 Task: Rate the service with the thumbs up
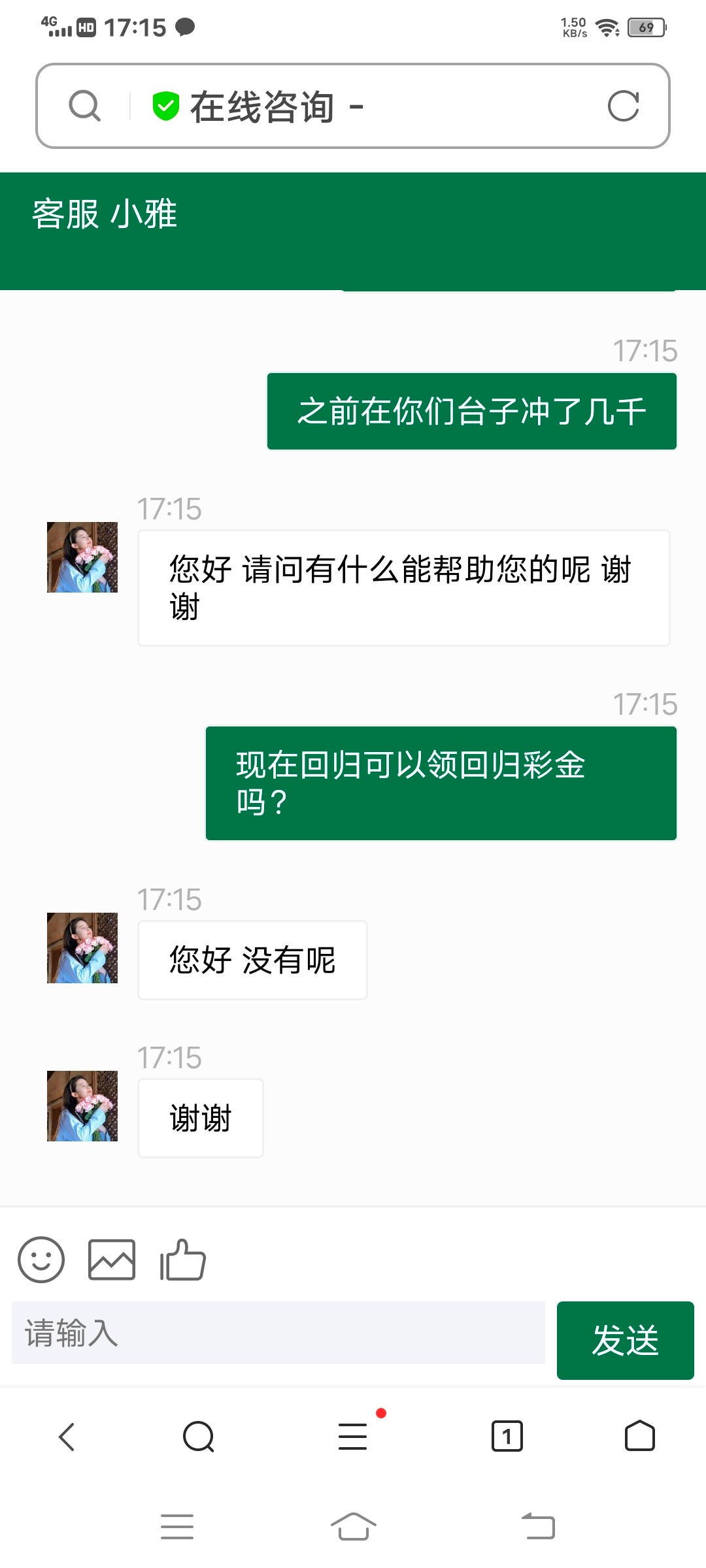(183, 1260)
